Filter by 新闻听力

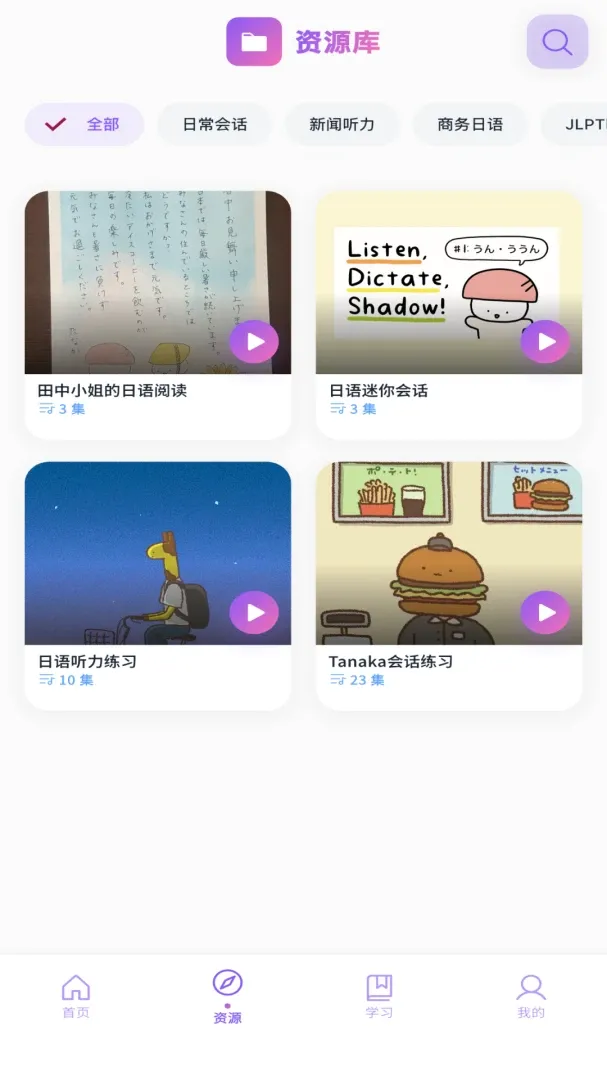click(x=342, y=125)
